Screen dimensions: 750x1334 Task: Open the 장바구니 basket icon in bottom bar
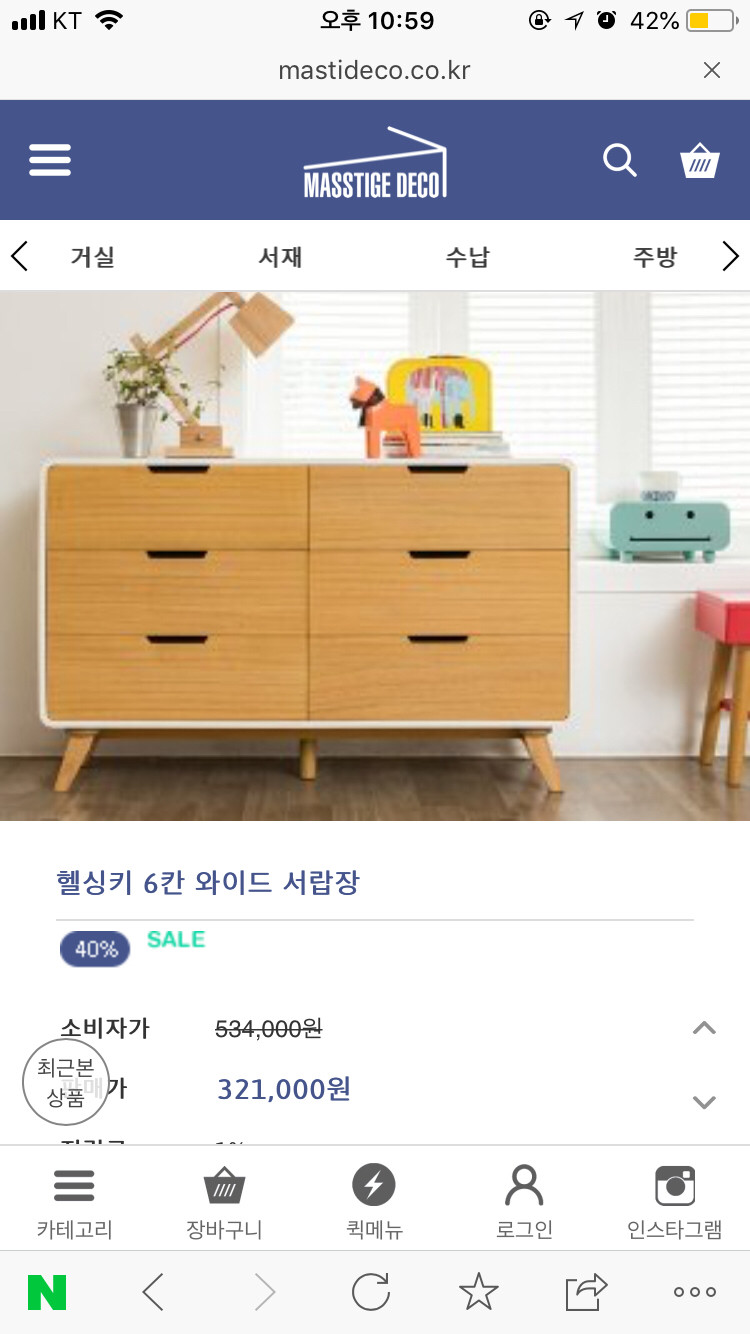[x=224, y=1185]
